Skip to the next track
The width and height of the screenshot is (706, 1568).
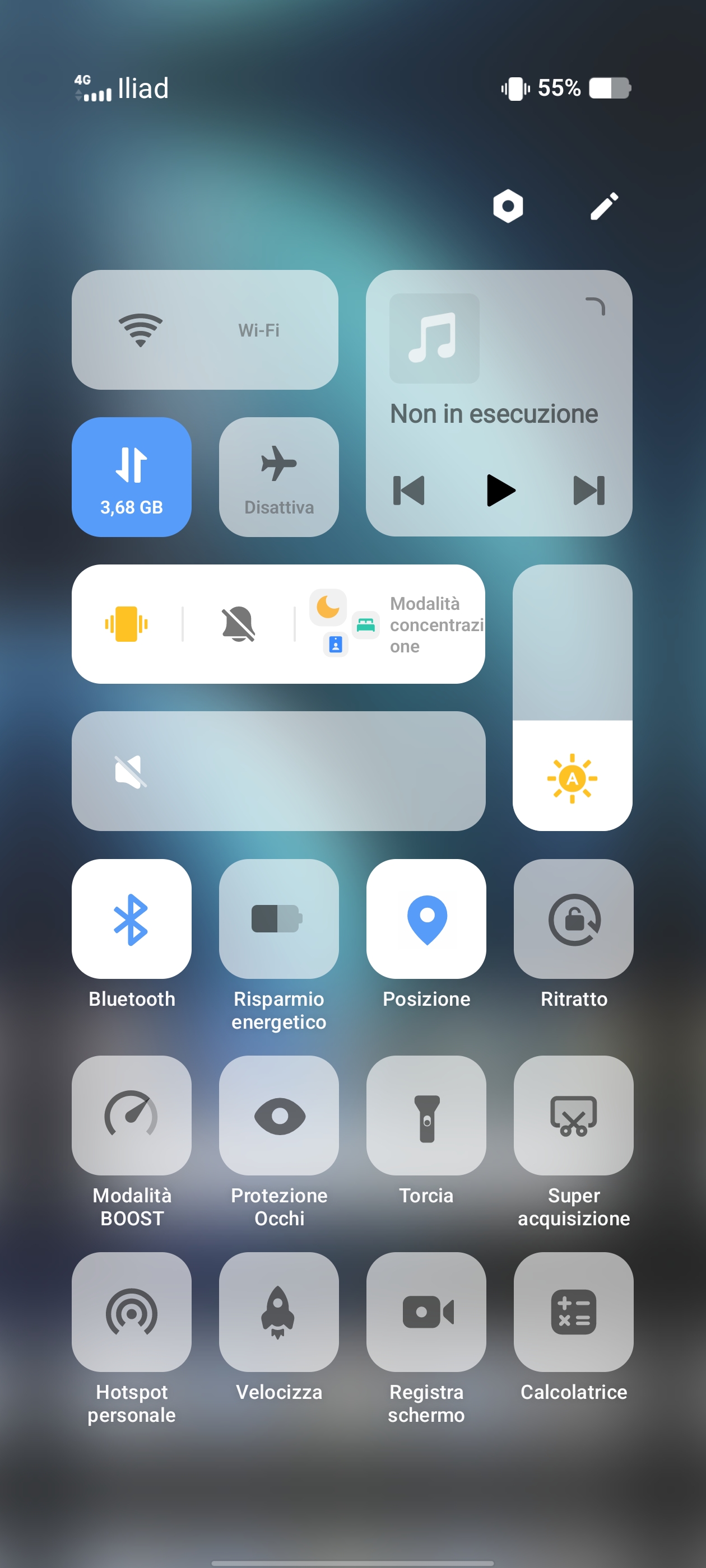pyautogui.click(x=588, y=491)
